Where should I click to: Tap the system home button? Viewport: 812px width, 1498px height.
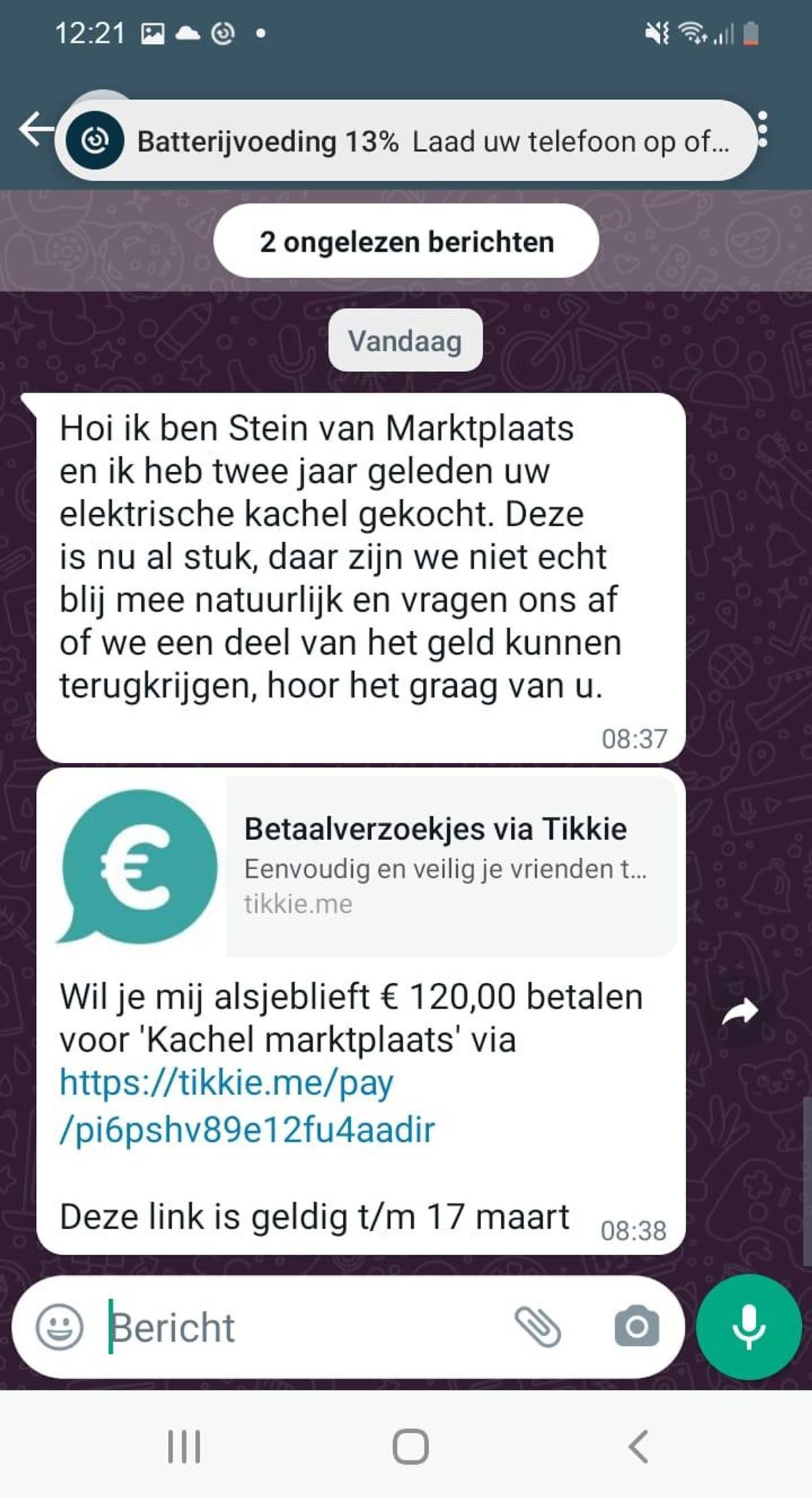(x=411, y=1447)
